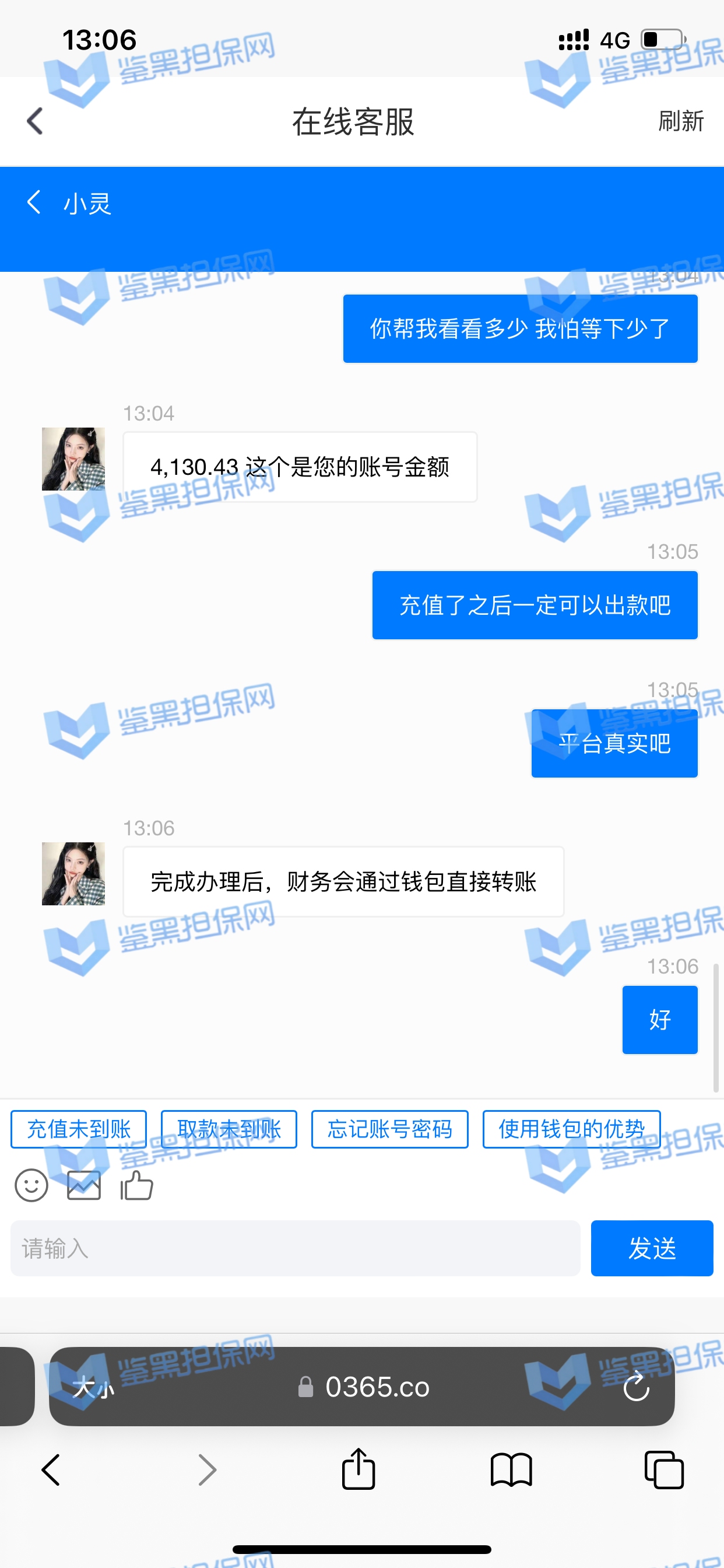Viewport: 724px width, 1568px height.
Task: Open the Safari share sheet
Action: pyautogui.click(x=359, y=1470)
